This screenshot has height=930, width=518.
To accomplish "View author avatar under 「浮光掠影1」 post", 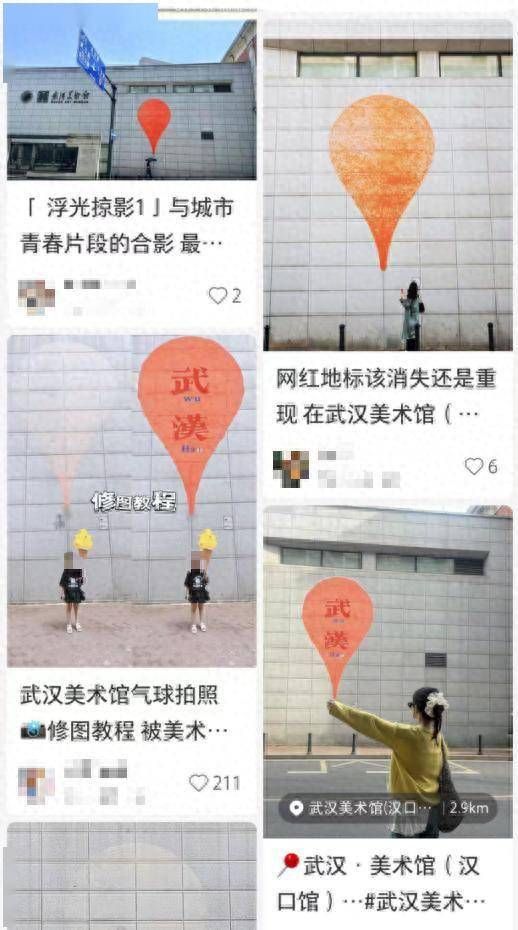I will (x=36, y=297).
